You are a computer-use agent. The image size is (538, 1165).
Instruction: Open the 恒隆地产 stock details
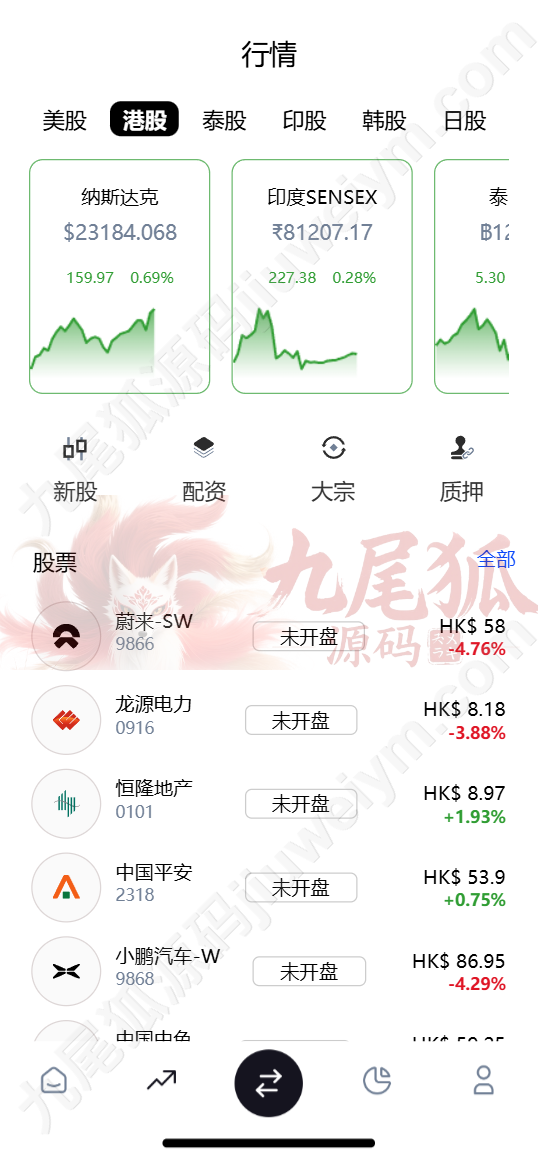click(269, 804)
